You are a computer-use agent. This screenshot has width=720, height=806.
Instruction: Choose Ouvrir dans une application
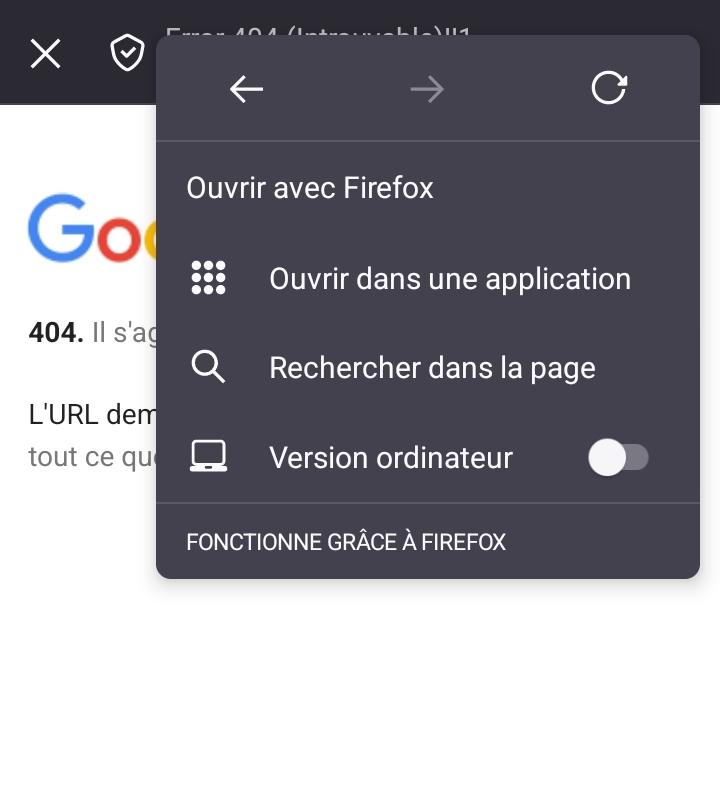[449, 278]
